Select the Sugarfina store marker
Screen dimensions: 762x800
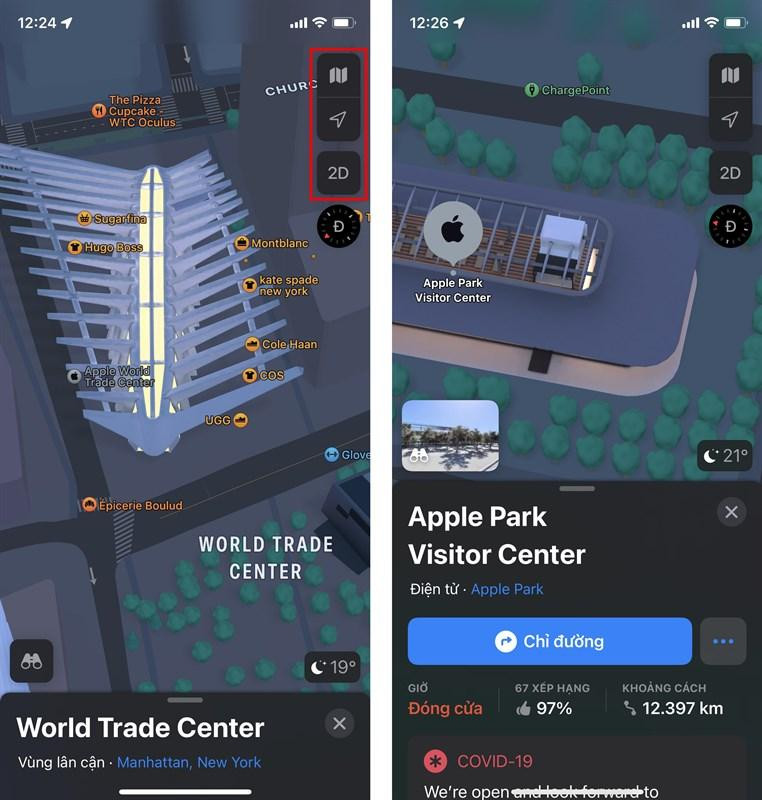click(x=85, y=218)
